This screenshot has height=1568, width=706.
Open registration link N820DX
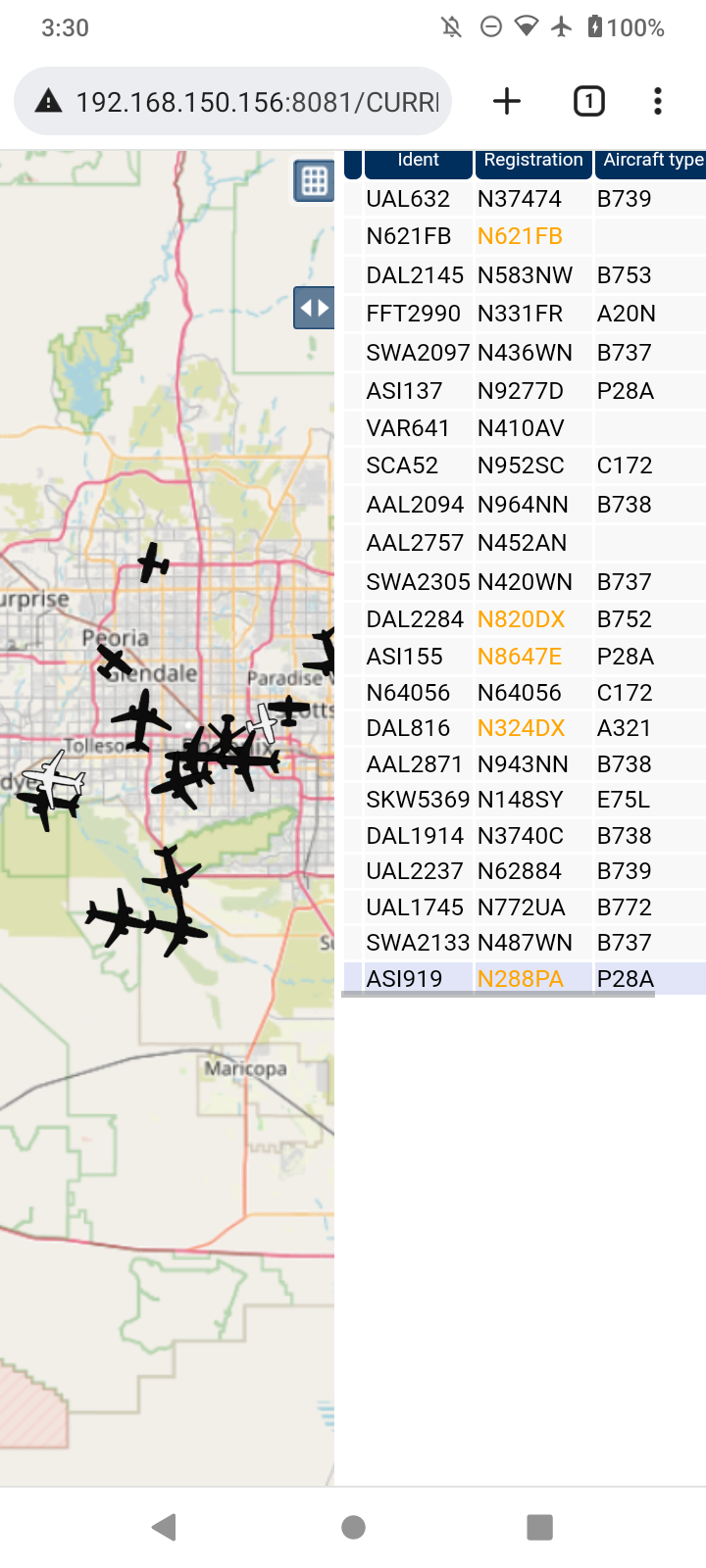(x=521, y=619)
